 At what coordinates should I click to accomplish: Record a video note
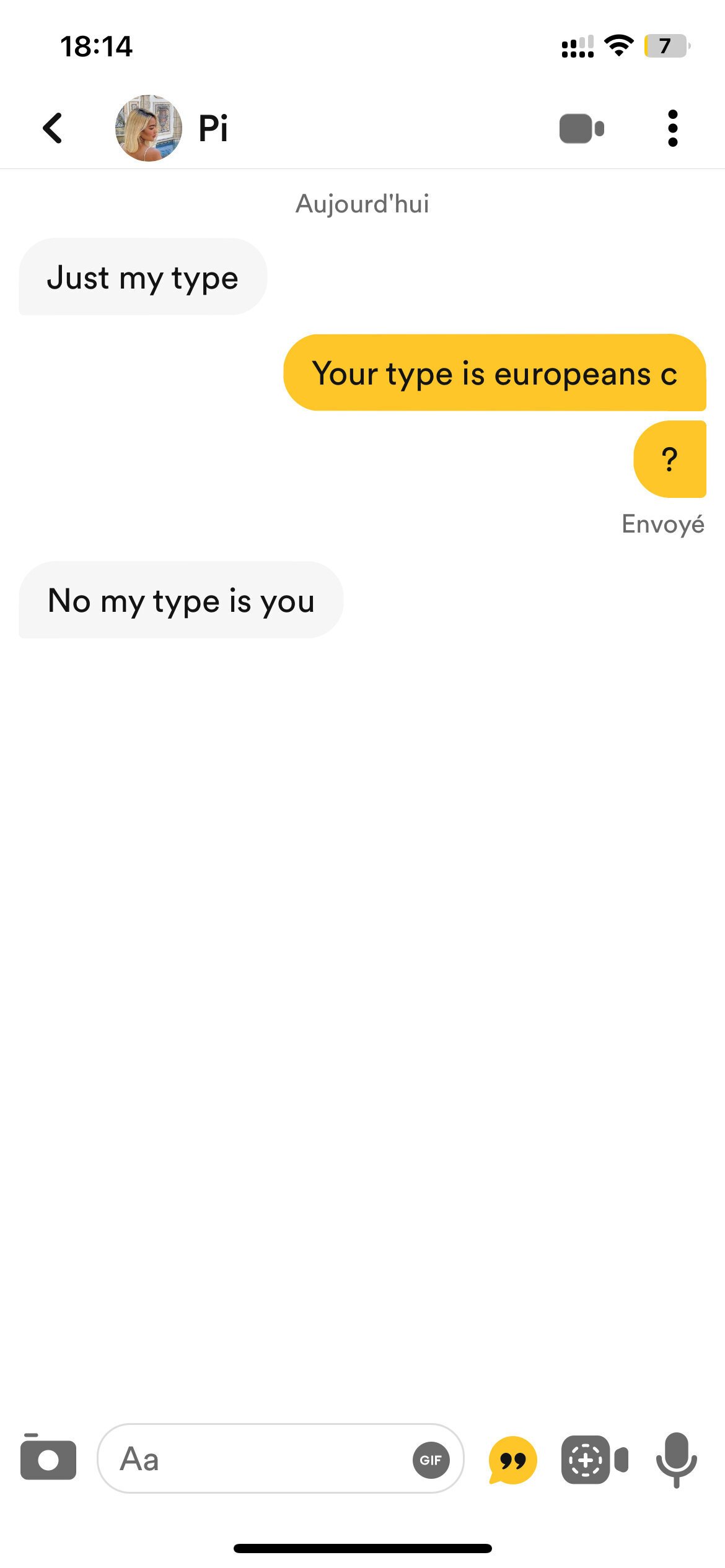(x=594, y=1460)
